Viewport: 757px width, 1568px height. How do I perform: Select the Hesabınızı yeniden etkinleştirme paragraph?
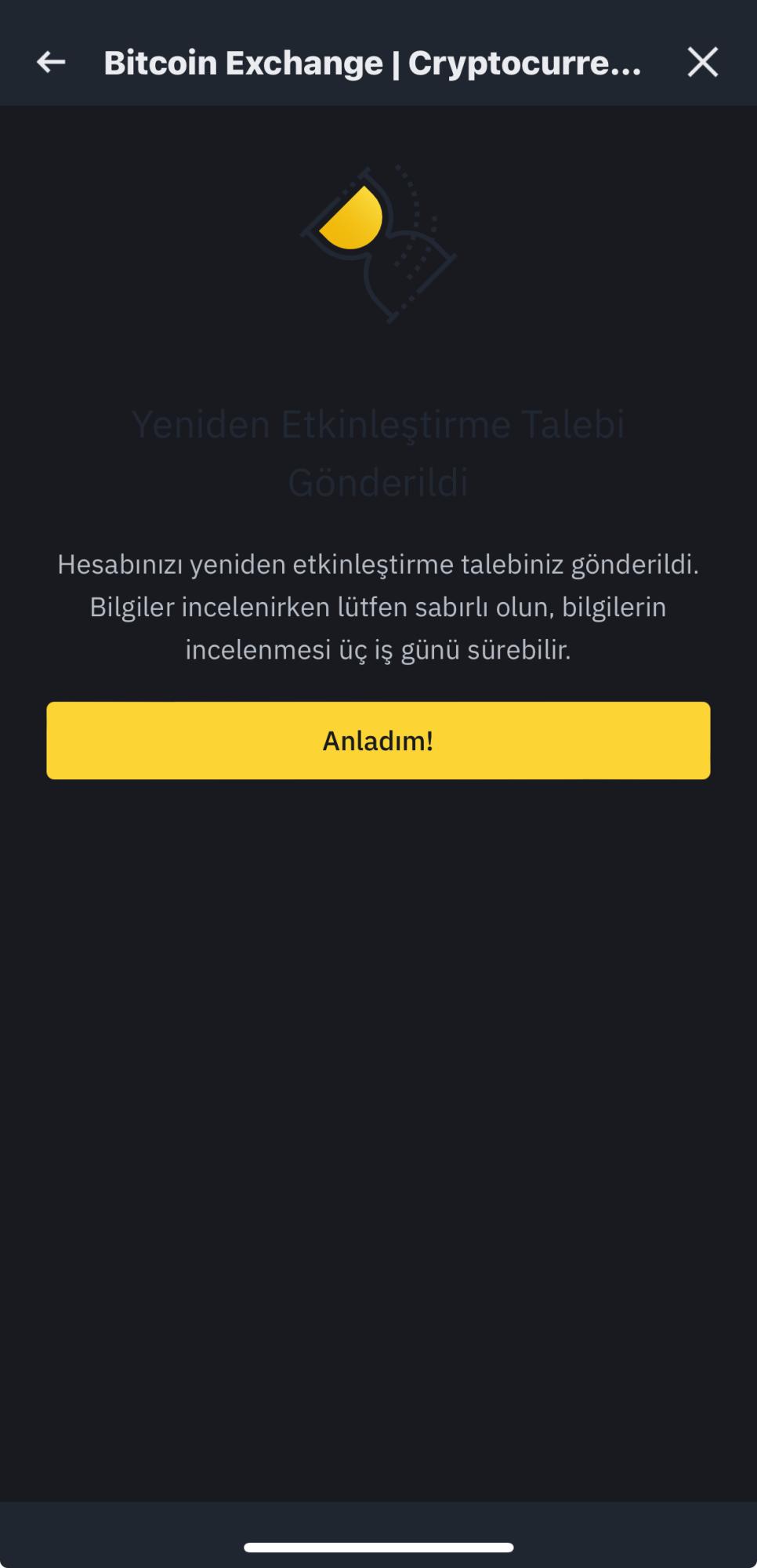click(x=378, y=563)
